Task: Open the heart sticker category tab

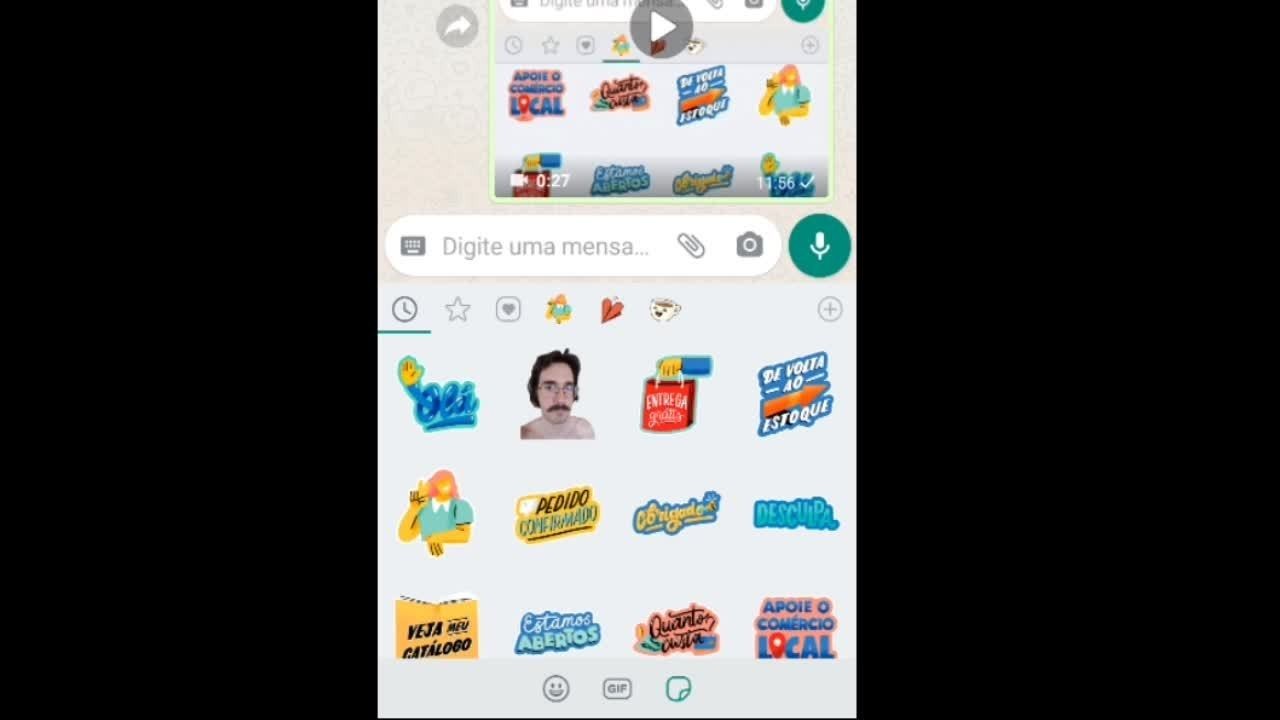Action: pyautogui.click(x=508, y=310)
